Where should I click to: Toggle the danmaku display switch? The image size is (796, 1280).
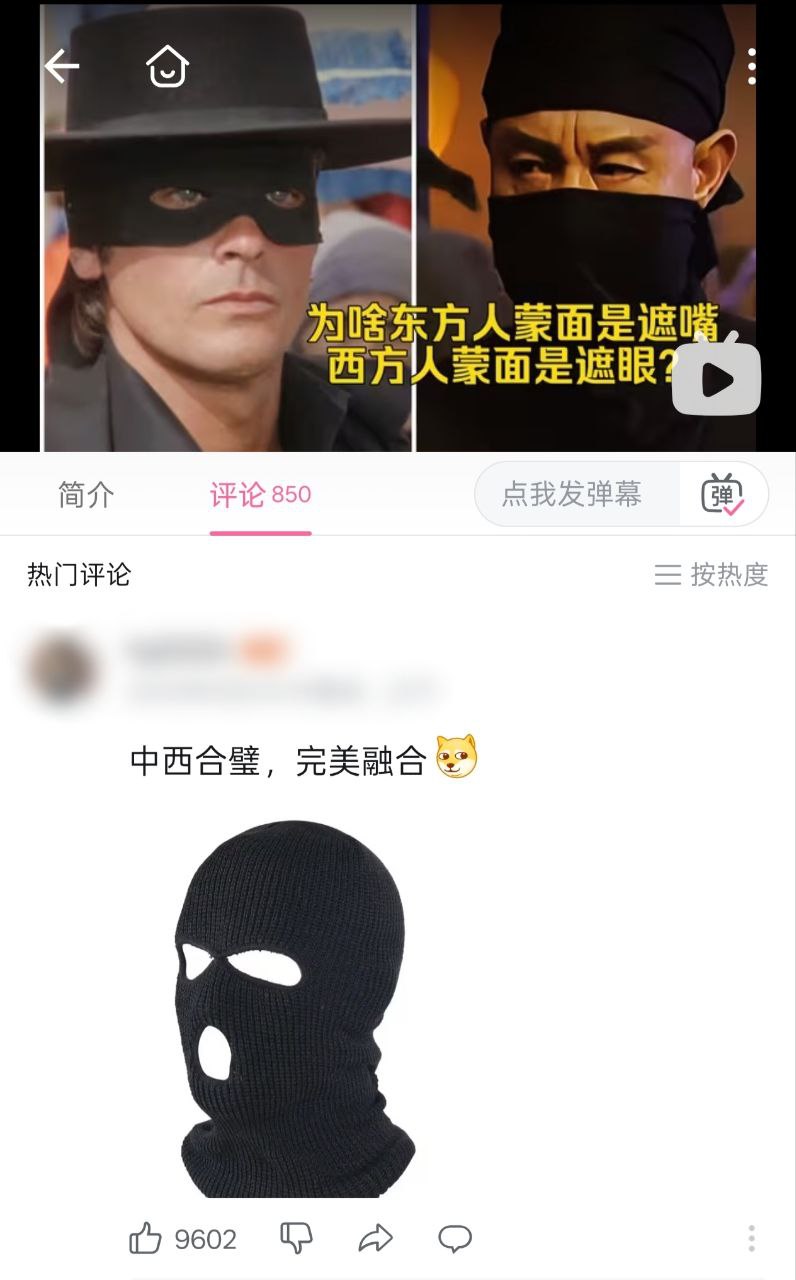tap(723, 494)
